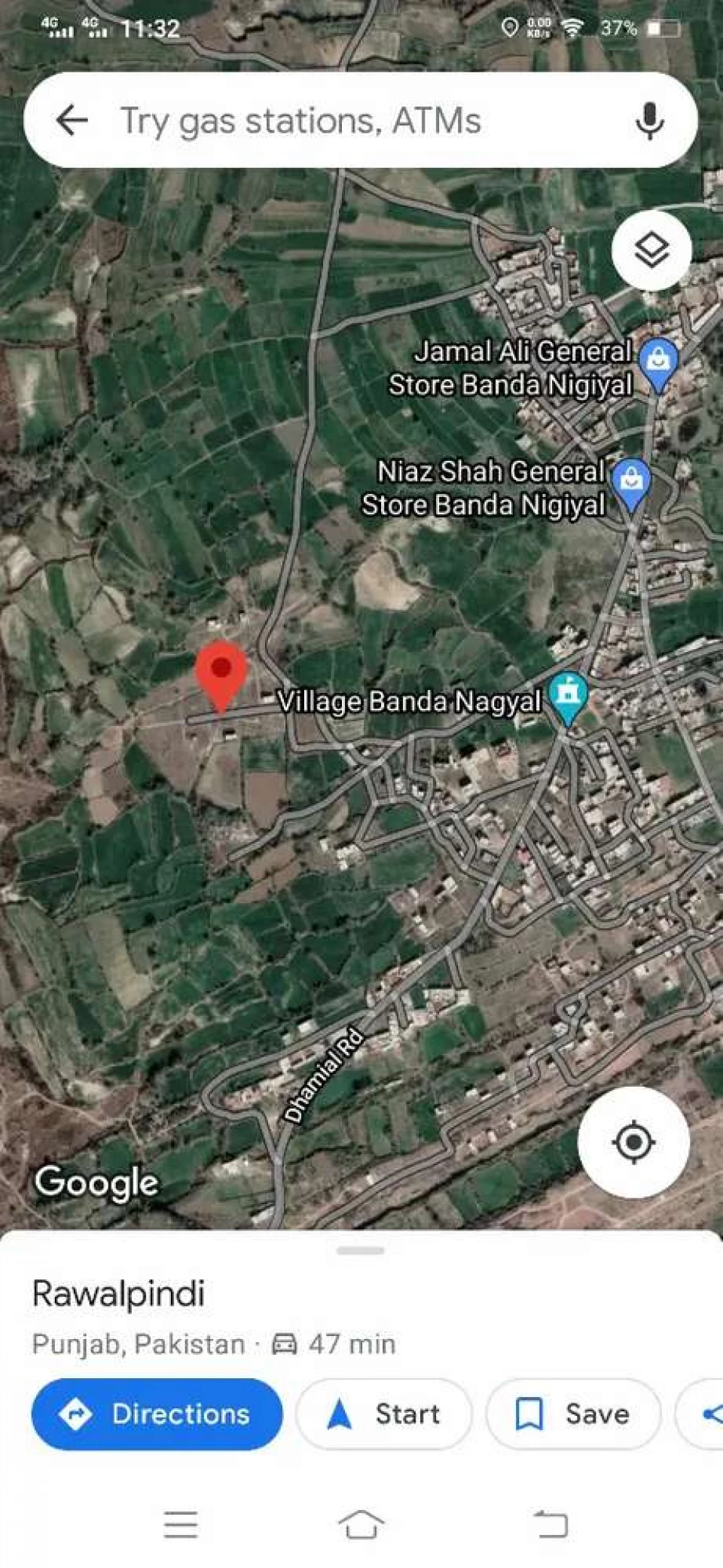This screenshot has width=723, height=1568.
Task: Open Village Banda Nagyal place marker
Action: coord(569,698)
